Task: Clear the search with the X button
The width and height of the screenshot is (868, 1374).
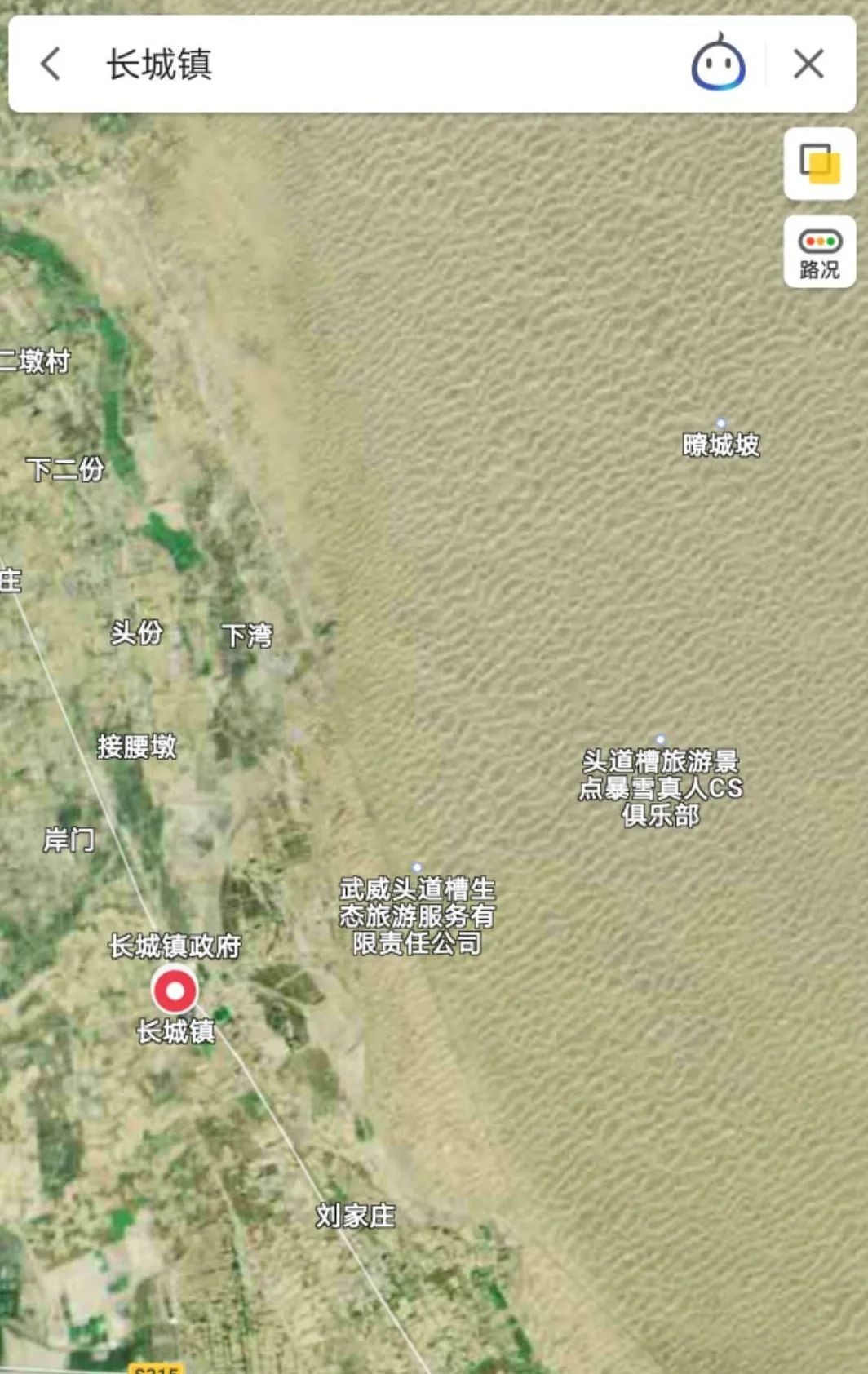Action: pyautogui.click(x=808, y=64)
